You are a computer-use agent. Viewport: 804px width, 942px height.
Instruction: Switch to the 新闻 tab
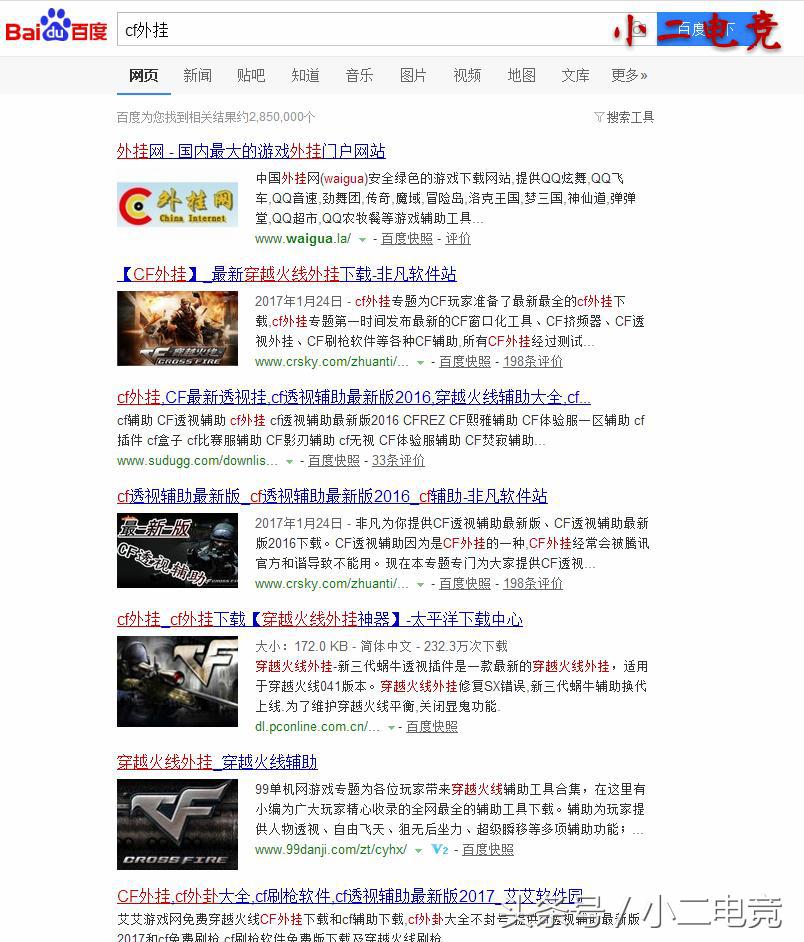(x=197, y=75)
